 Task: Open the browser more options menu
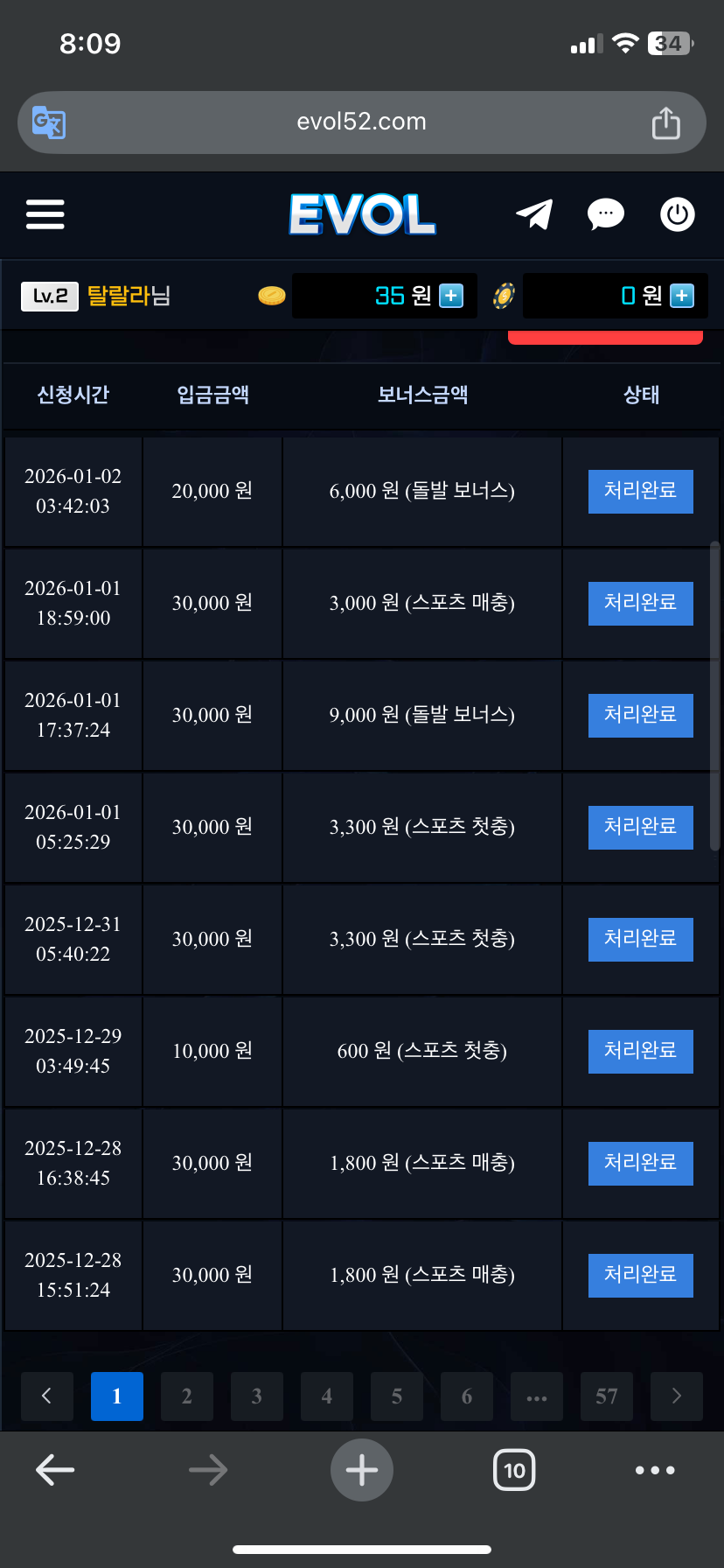(x=655, y=1470)
